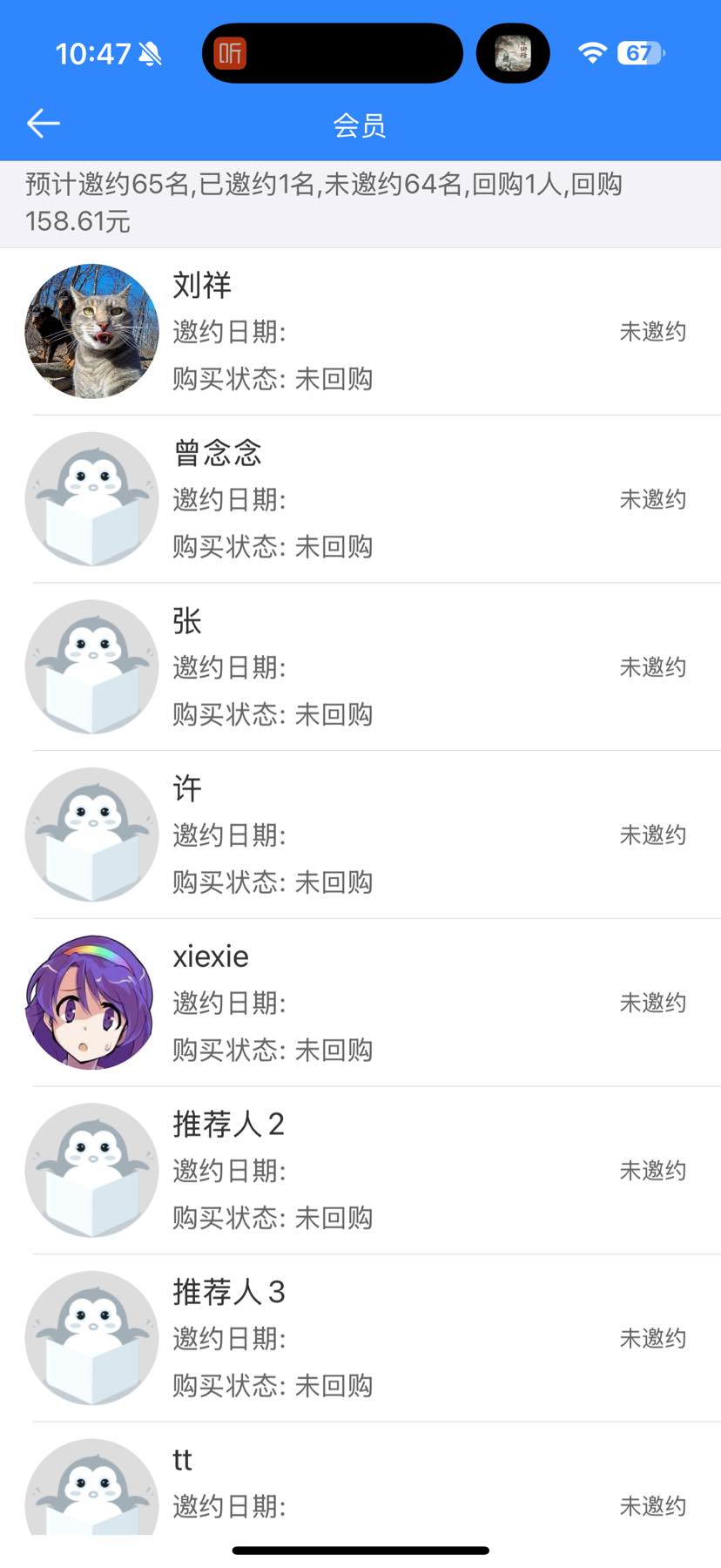The height and width of the screenshot is (1568, 721).
Task: Open the member row named 张
Action: coord(360,667)
